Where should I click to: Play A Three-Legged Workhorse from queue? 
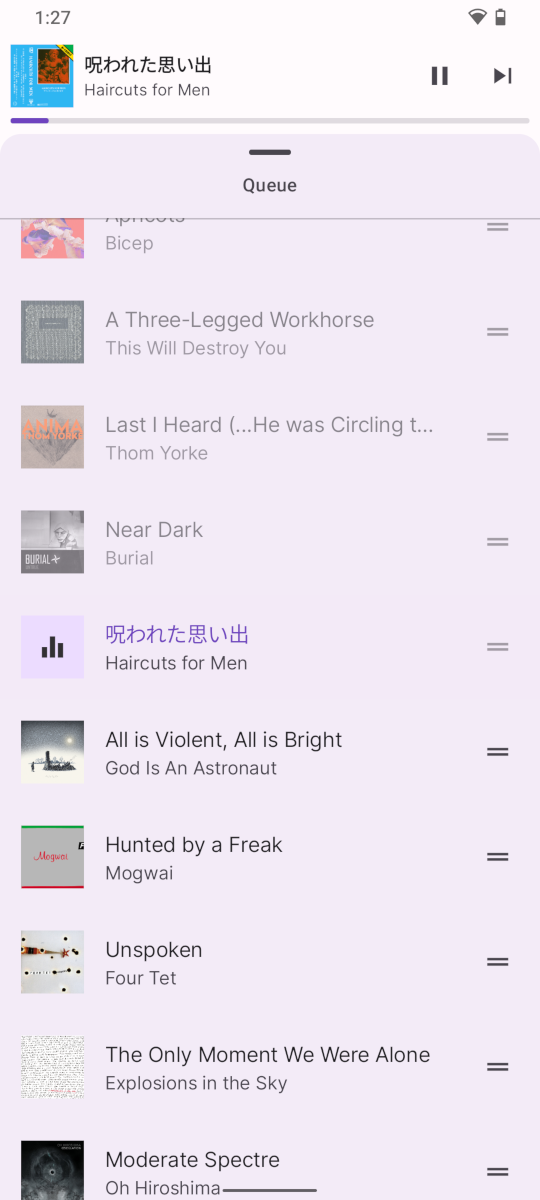coord(270,332)
